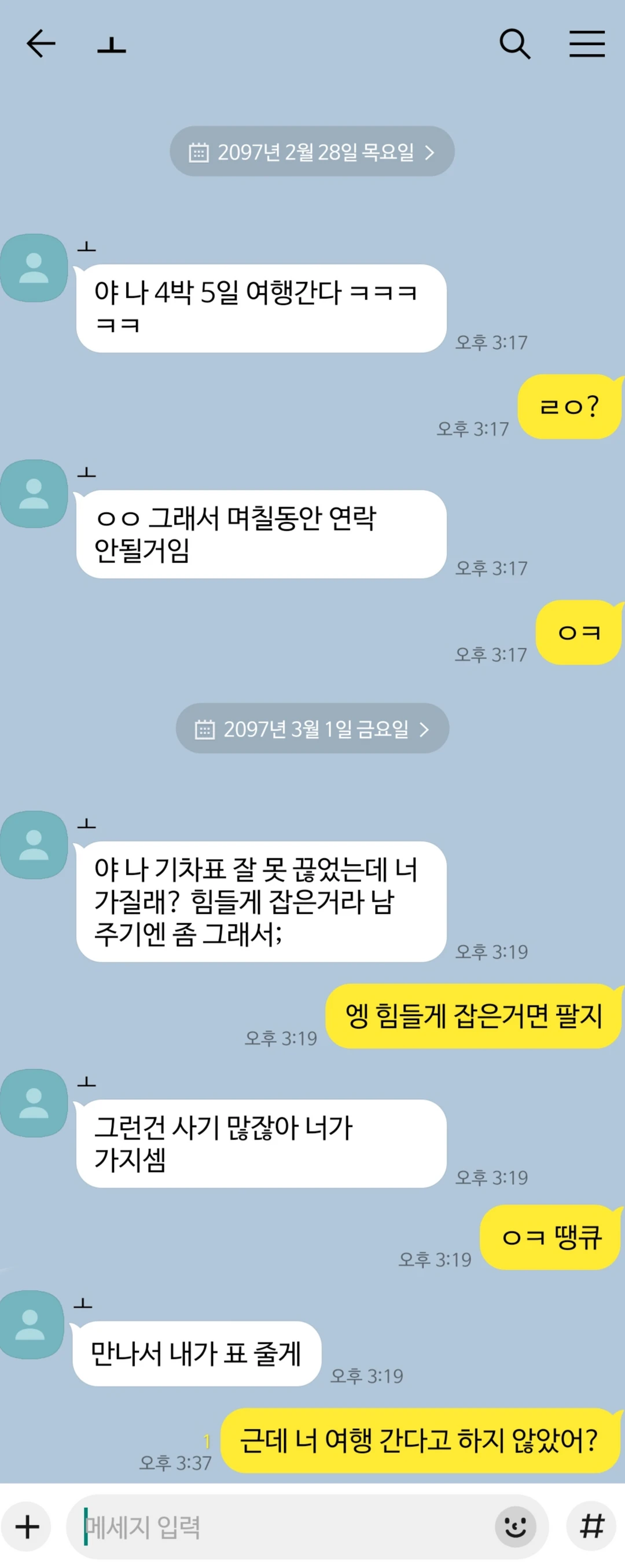Open the March 1 date chip
The width and height of the screenshot is (625, 1568).
pos(312,729)
